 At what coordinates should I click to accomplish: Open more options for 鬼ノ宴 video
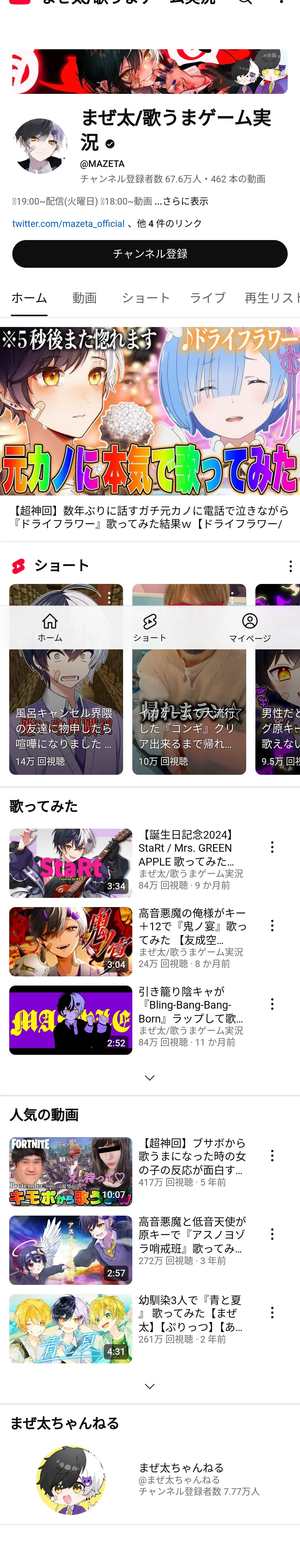272,925
